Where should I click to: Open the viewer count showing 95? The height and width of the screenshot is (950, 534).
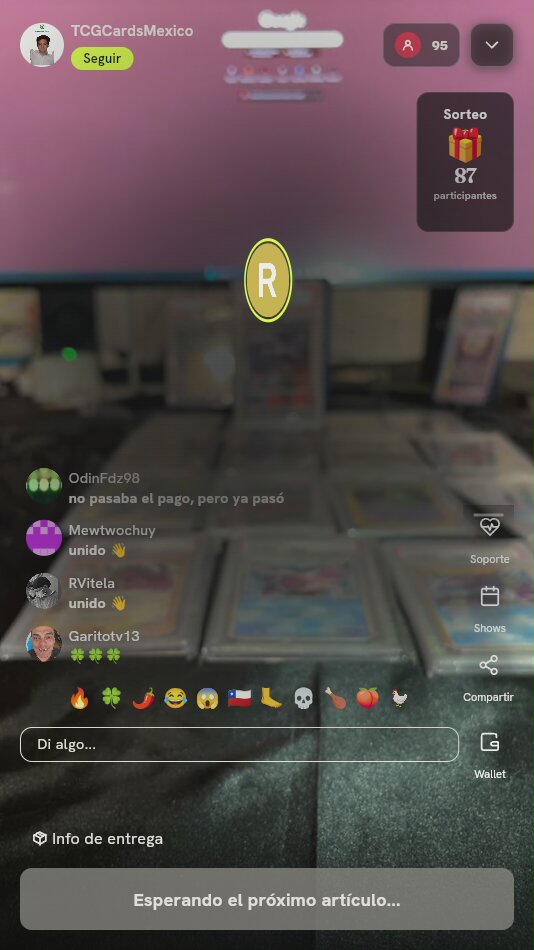coord(421,45)
